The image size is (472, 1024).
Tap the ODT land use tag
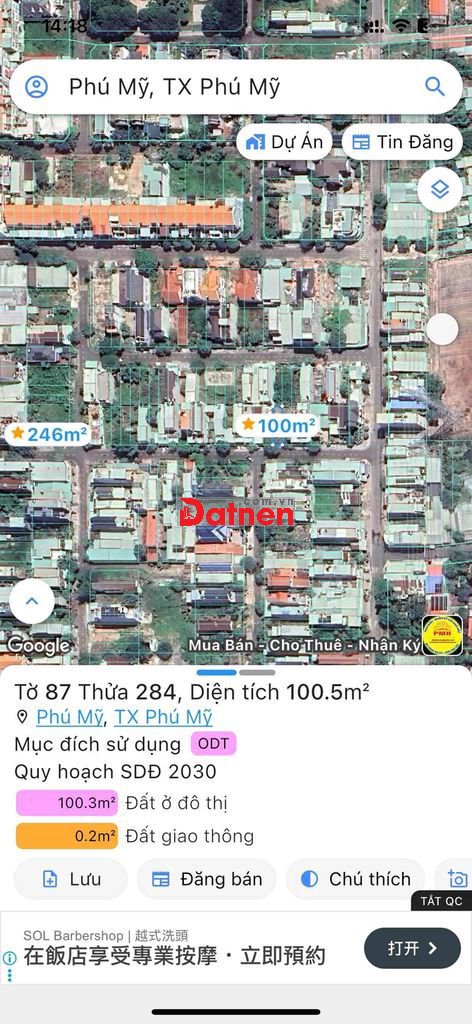click(213, 744)
